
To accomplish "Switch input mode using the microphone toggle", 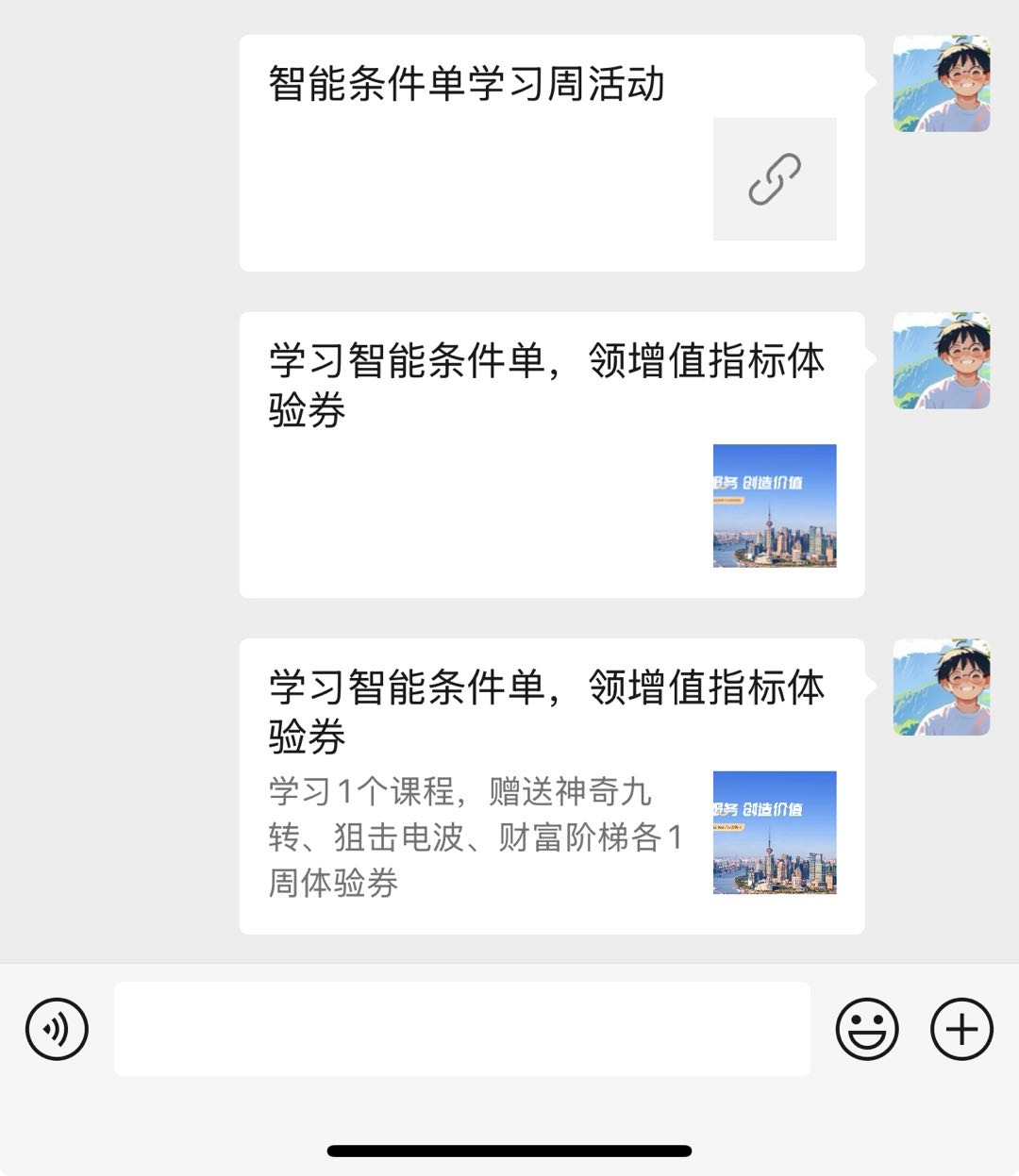I will click(x=57, y=1029).
